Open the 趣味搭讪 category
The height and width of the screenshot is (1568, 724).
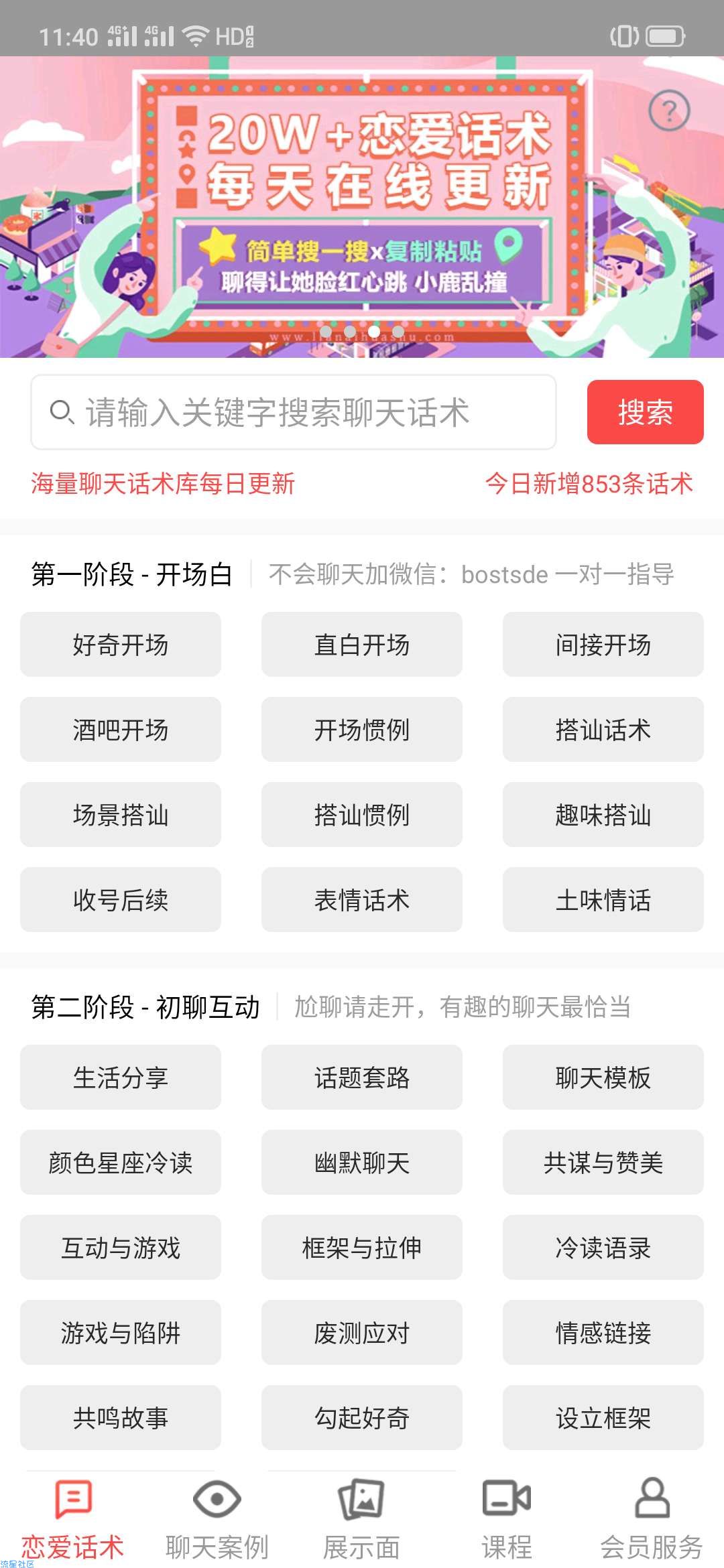[x=603, y=815]
